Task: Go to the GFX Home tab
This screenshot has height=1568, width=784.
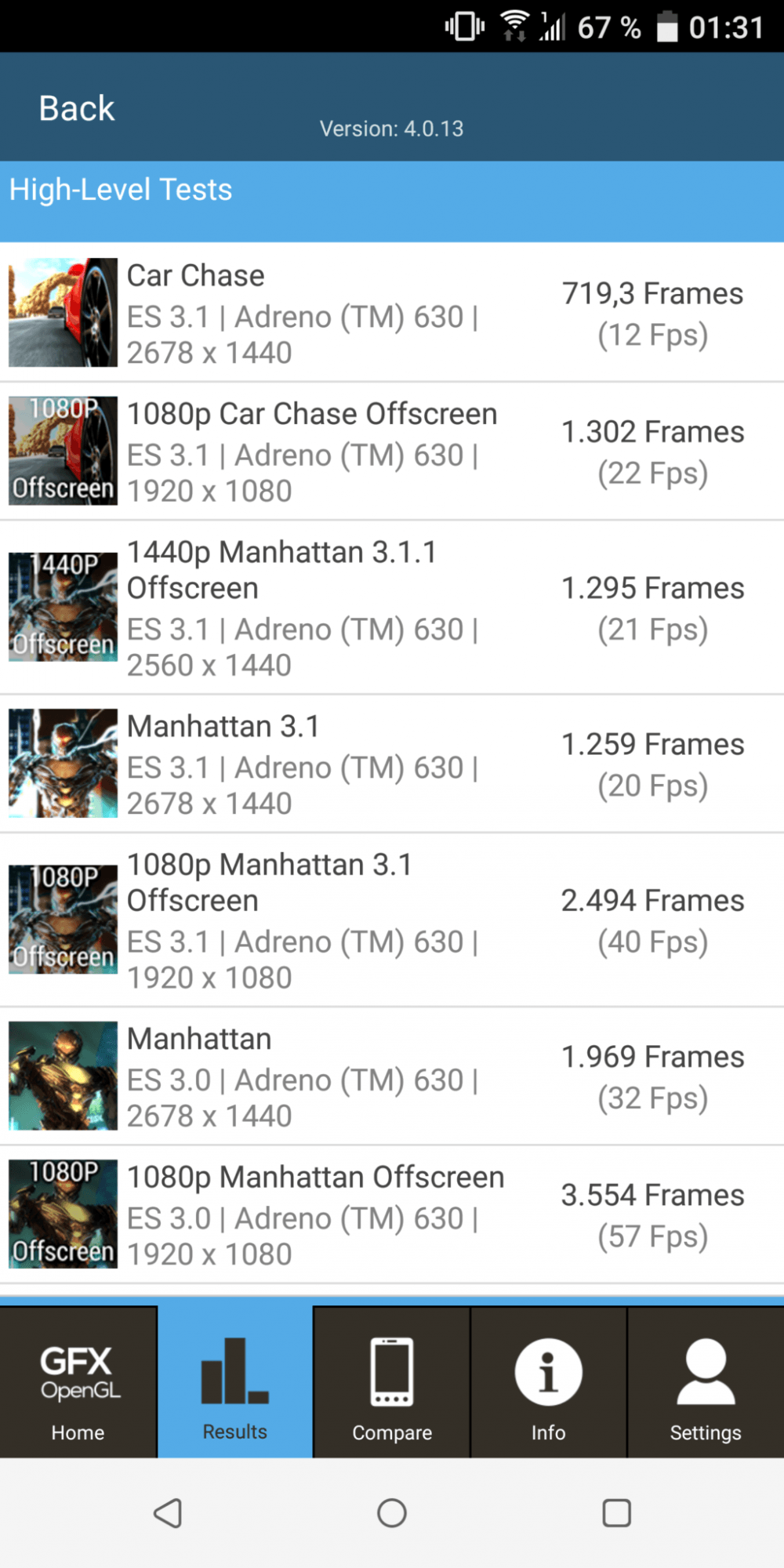Action: tap(78, 1382)
